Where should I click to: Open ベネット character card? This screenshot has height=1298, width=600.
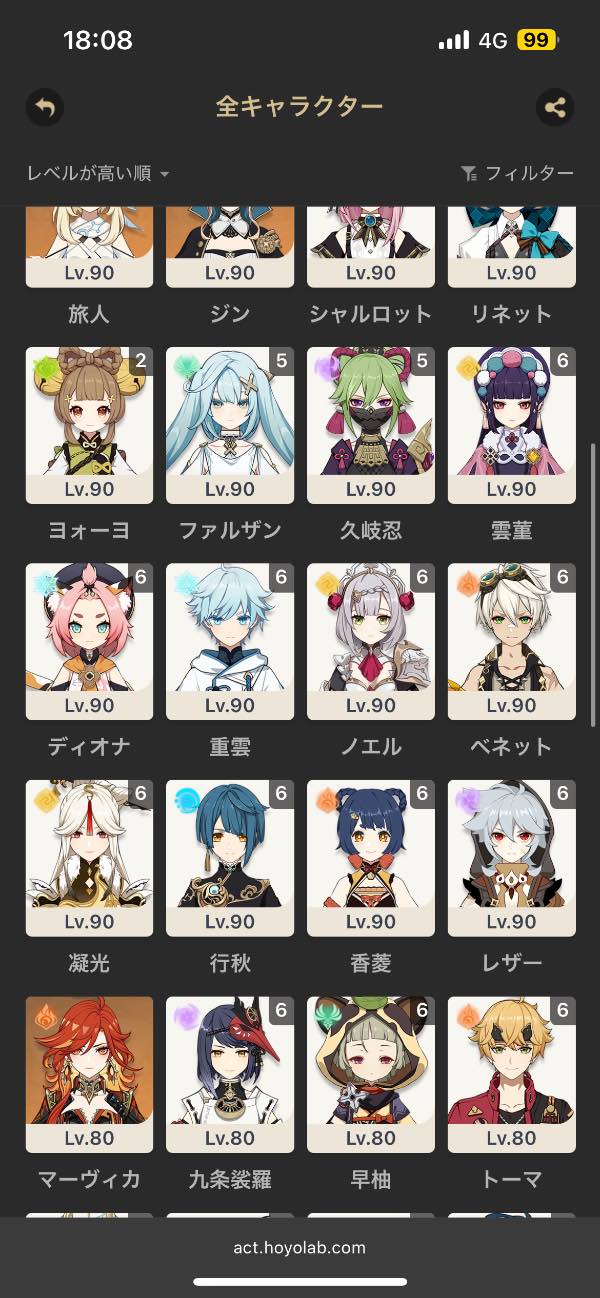[512, 641]
